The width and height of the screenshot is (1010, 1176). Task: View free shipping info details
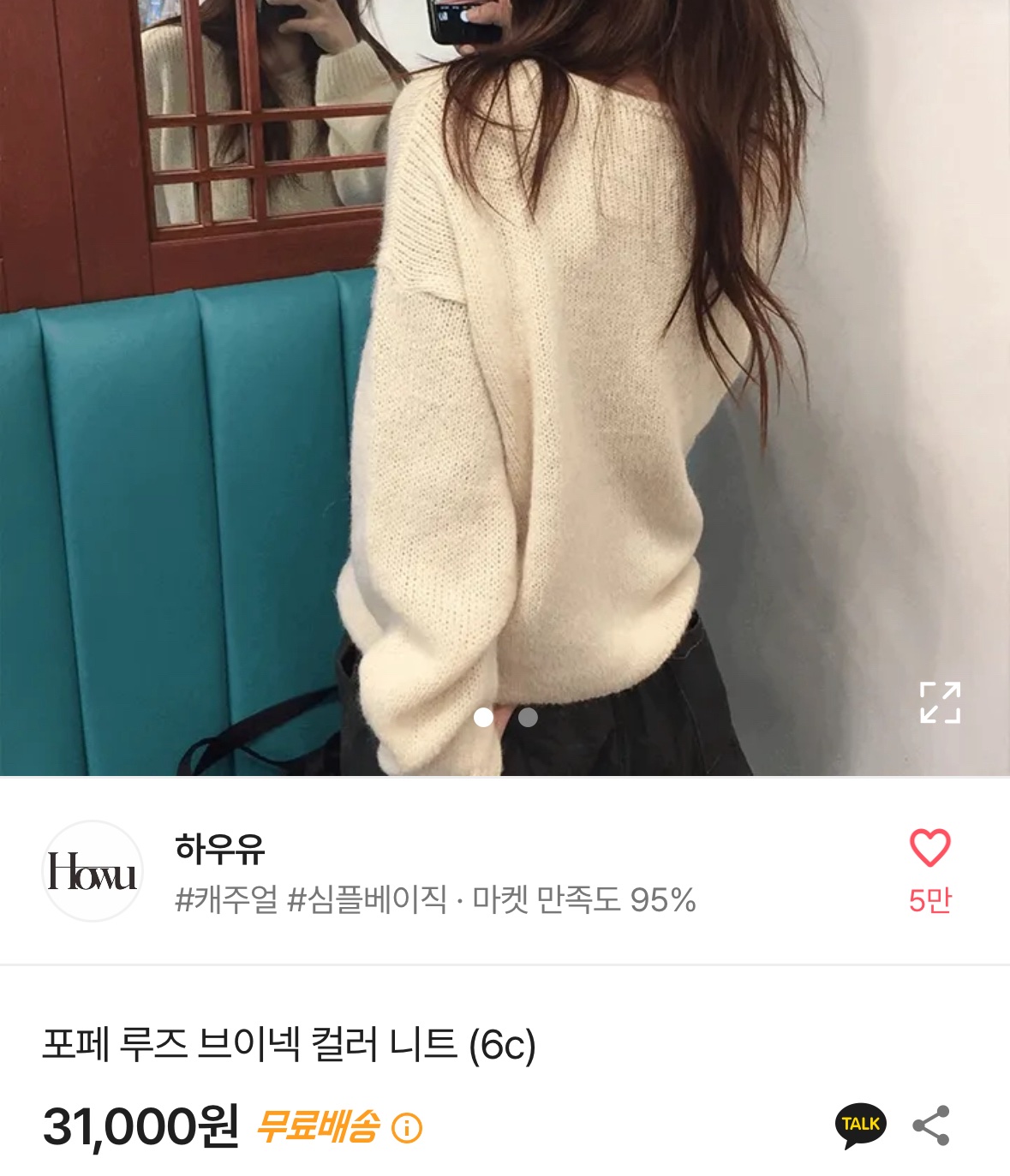pyautogui.click(x=407, y=1127)
